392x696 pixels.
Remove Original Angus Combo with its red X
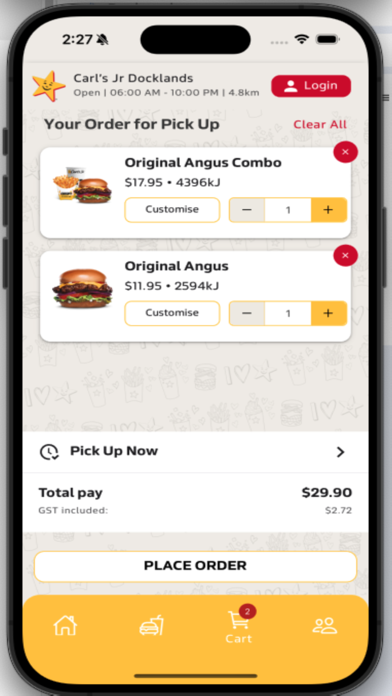345,152
